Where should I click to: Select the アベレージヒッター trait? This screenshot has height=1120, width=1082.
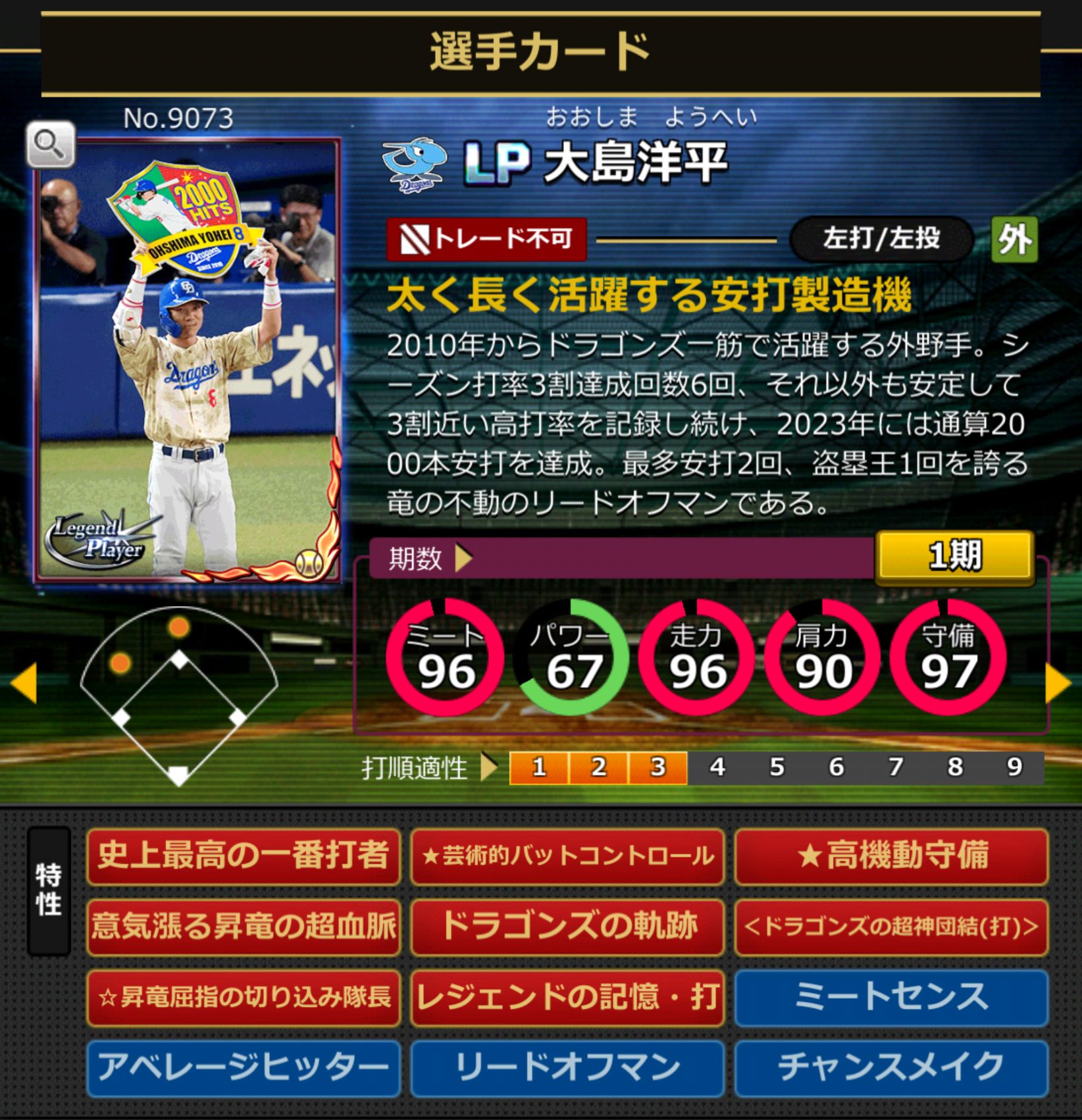[x=243, y=1067]
